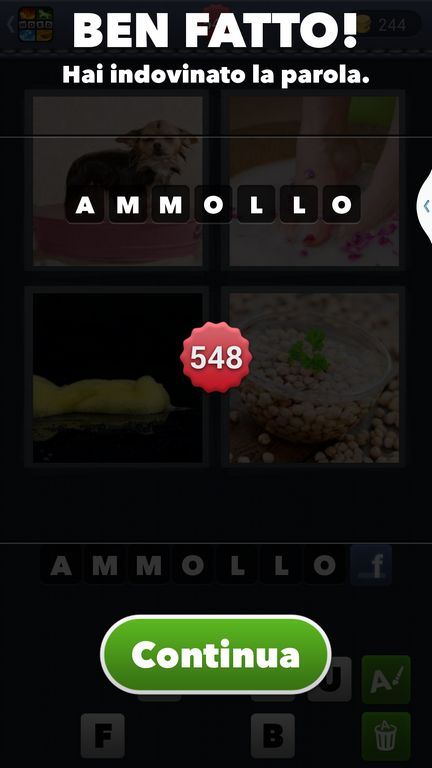Open the side panel arrow tab
This screenshot has width=432, height=768.
(425, 206)
